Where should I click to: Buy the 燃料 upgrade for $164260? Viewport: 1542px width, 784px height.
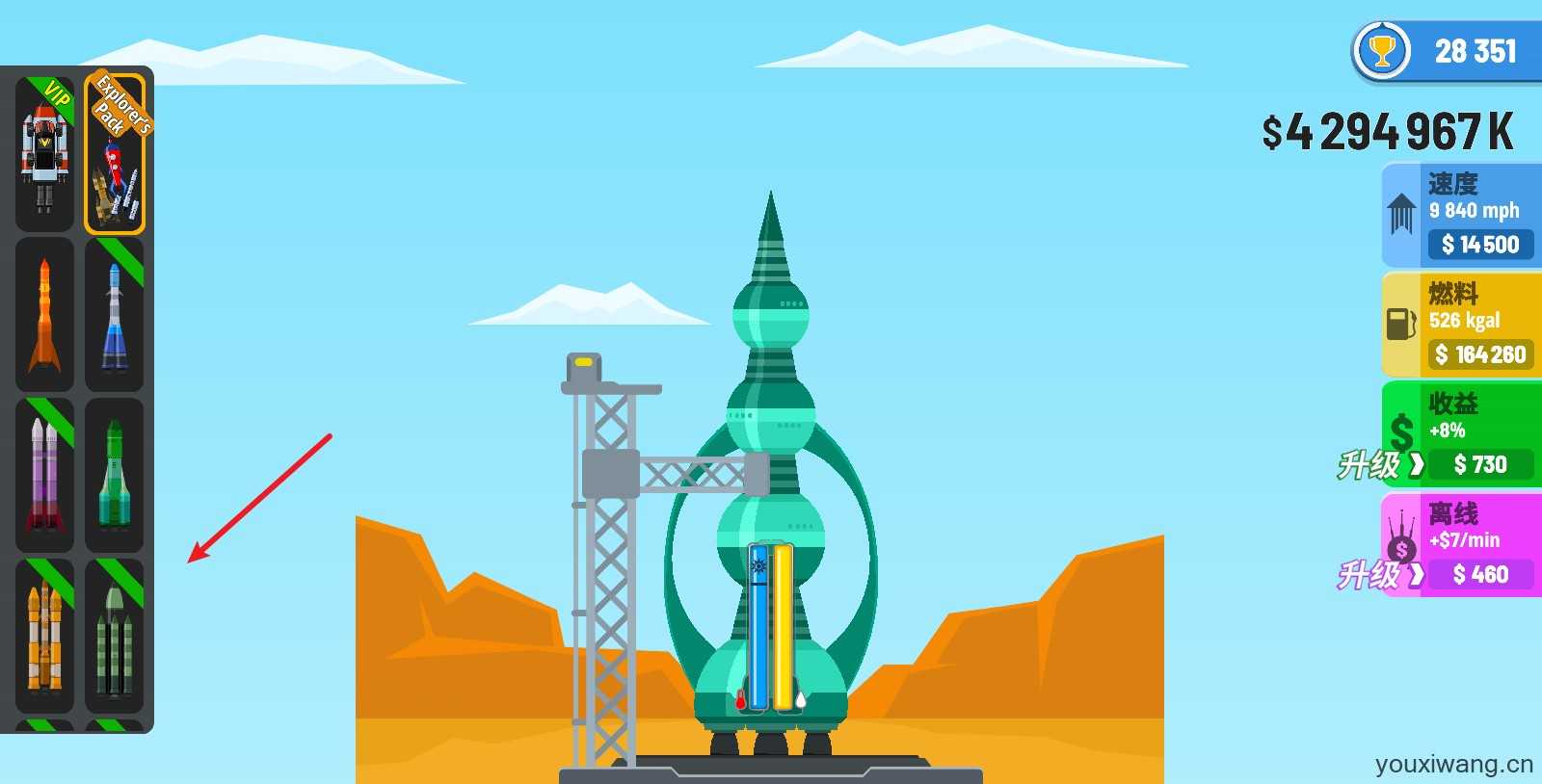(1479, 354)
